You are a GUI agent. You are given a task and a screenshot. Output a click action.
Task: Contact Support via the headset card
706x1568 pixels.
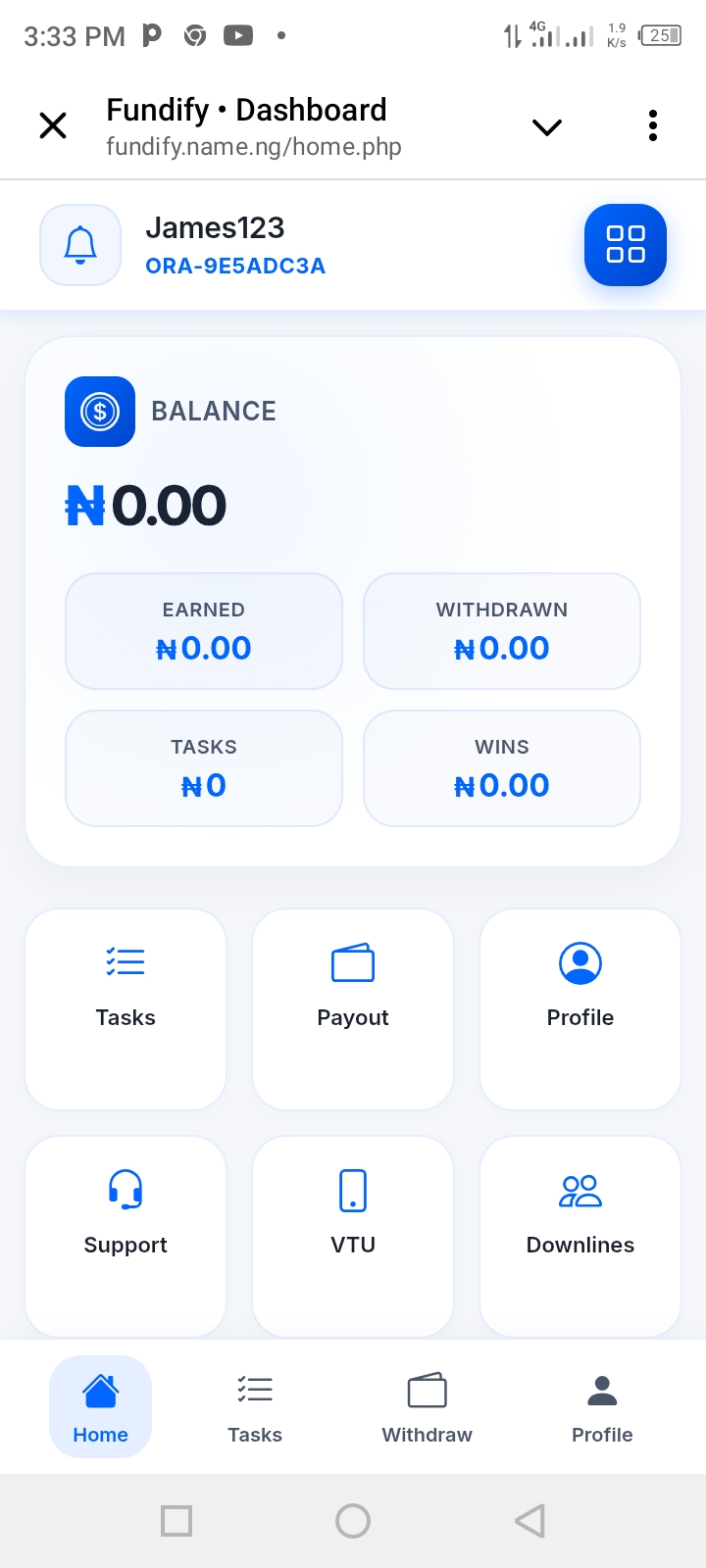click(126, 1236)
